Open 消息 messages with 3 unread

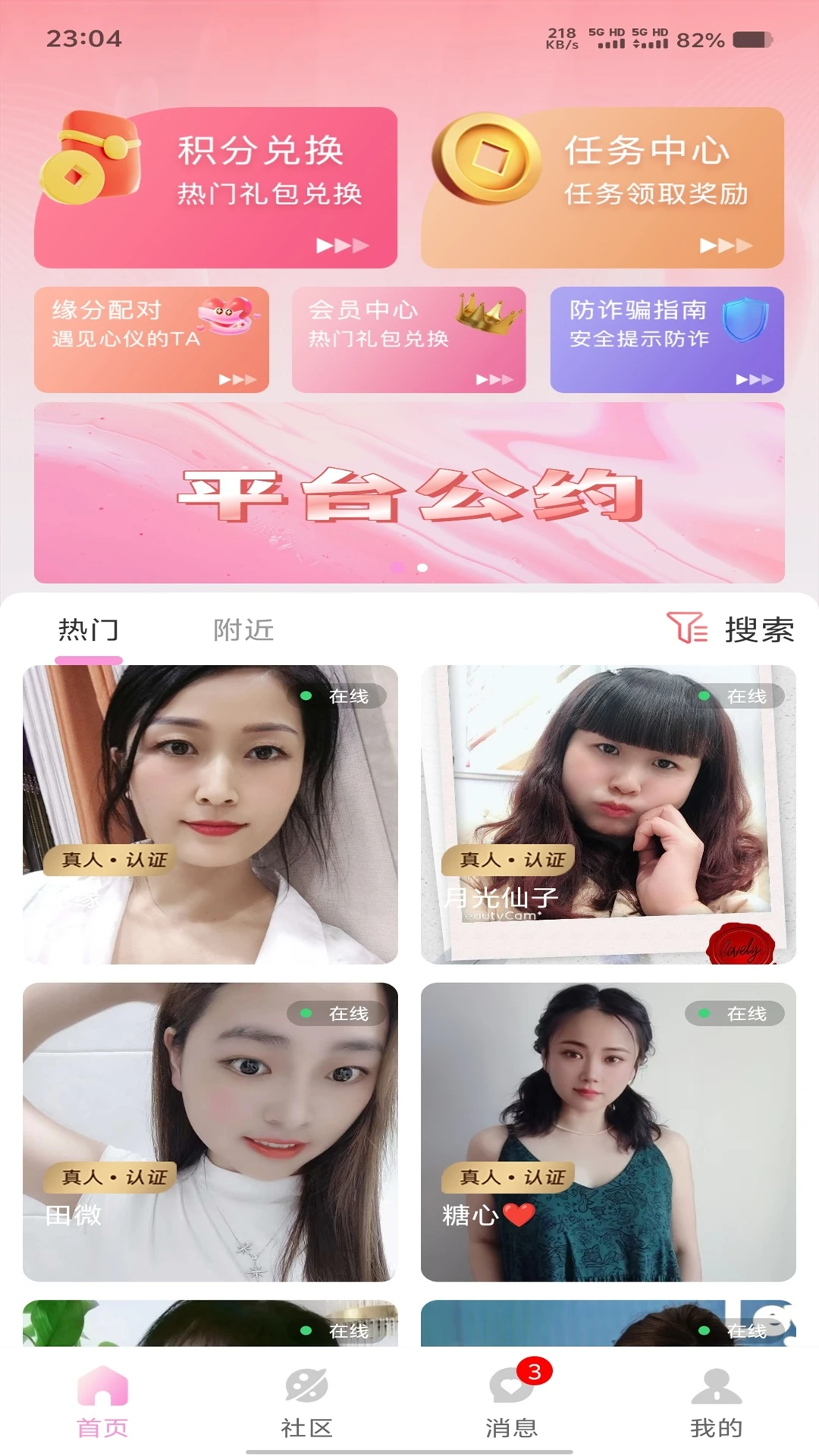[x=512, y=1401]
